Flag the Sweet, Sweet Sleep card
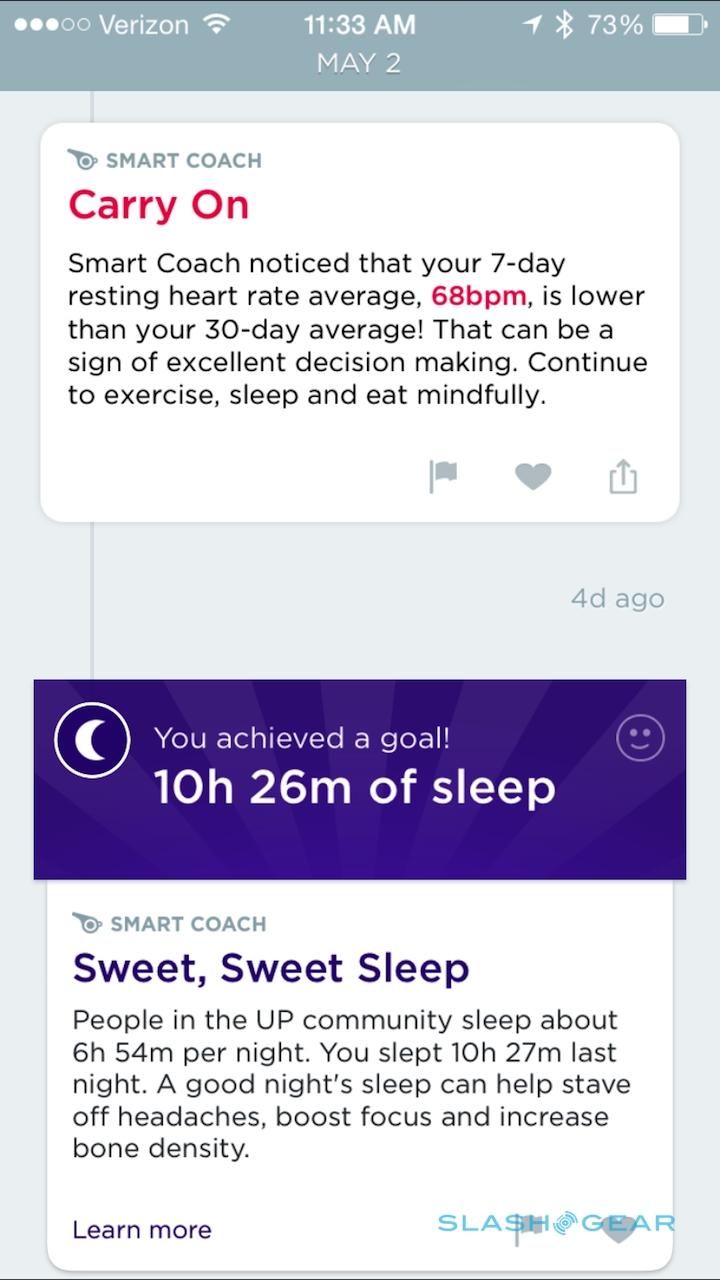The width and height of the screenshot is (720, 1280). [x=527, y=1230]
